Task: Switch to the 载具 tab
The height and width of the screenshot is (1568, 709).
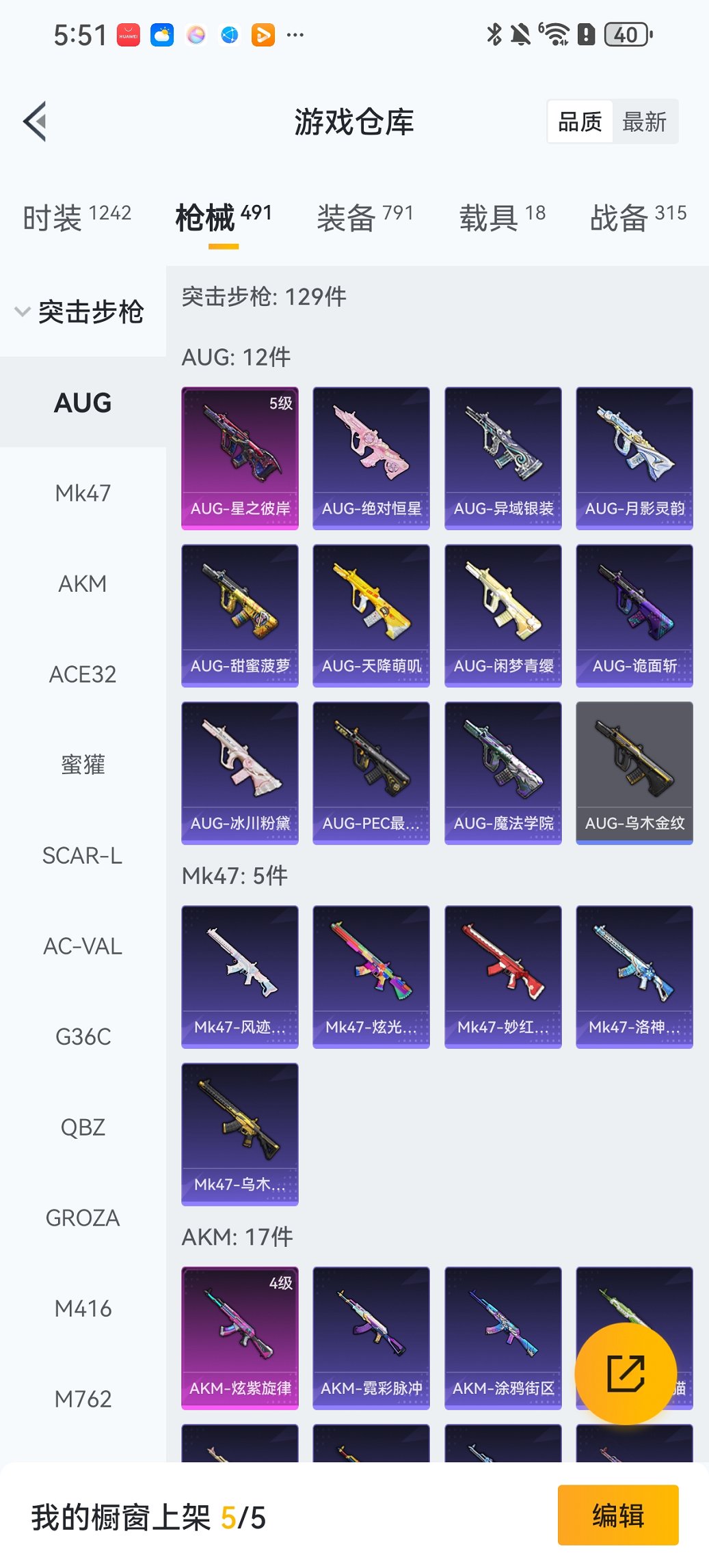Action: [x=502, y=217]
